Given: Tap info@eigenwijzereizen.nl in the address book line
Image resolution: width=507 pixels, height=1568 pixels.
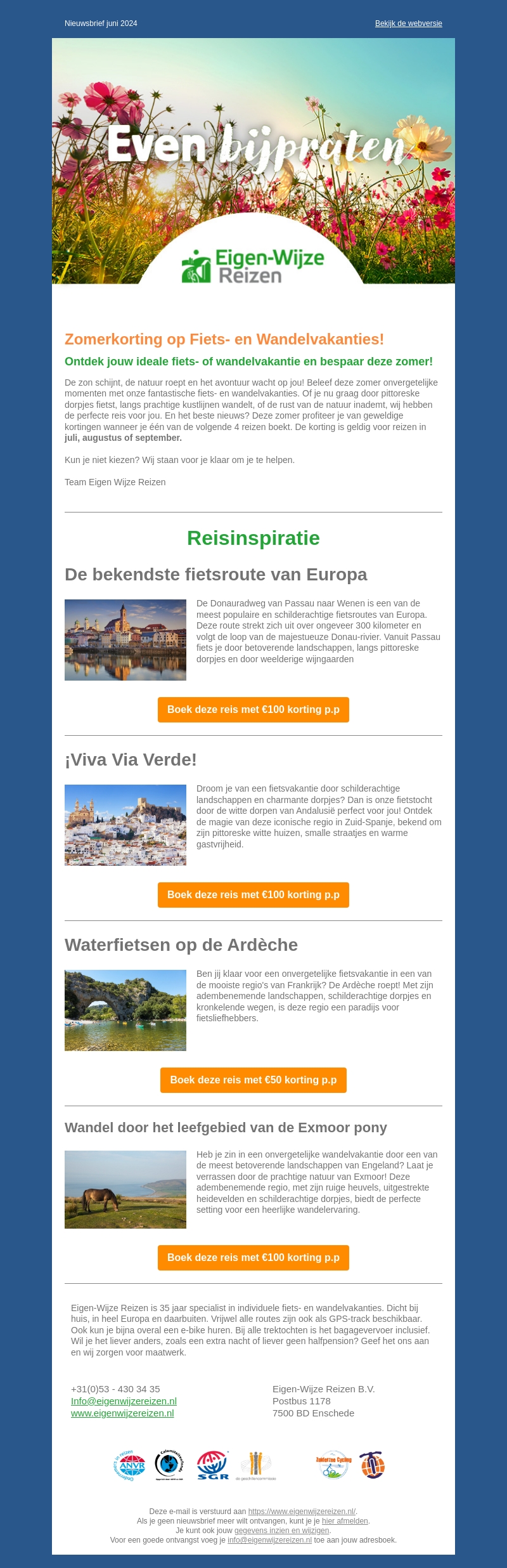Looking at the screenshot, I should point(269,1540).
